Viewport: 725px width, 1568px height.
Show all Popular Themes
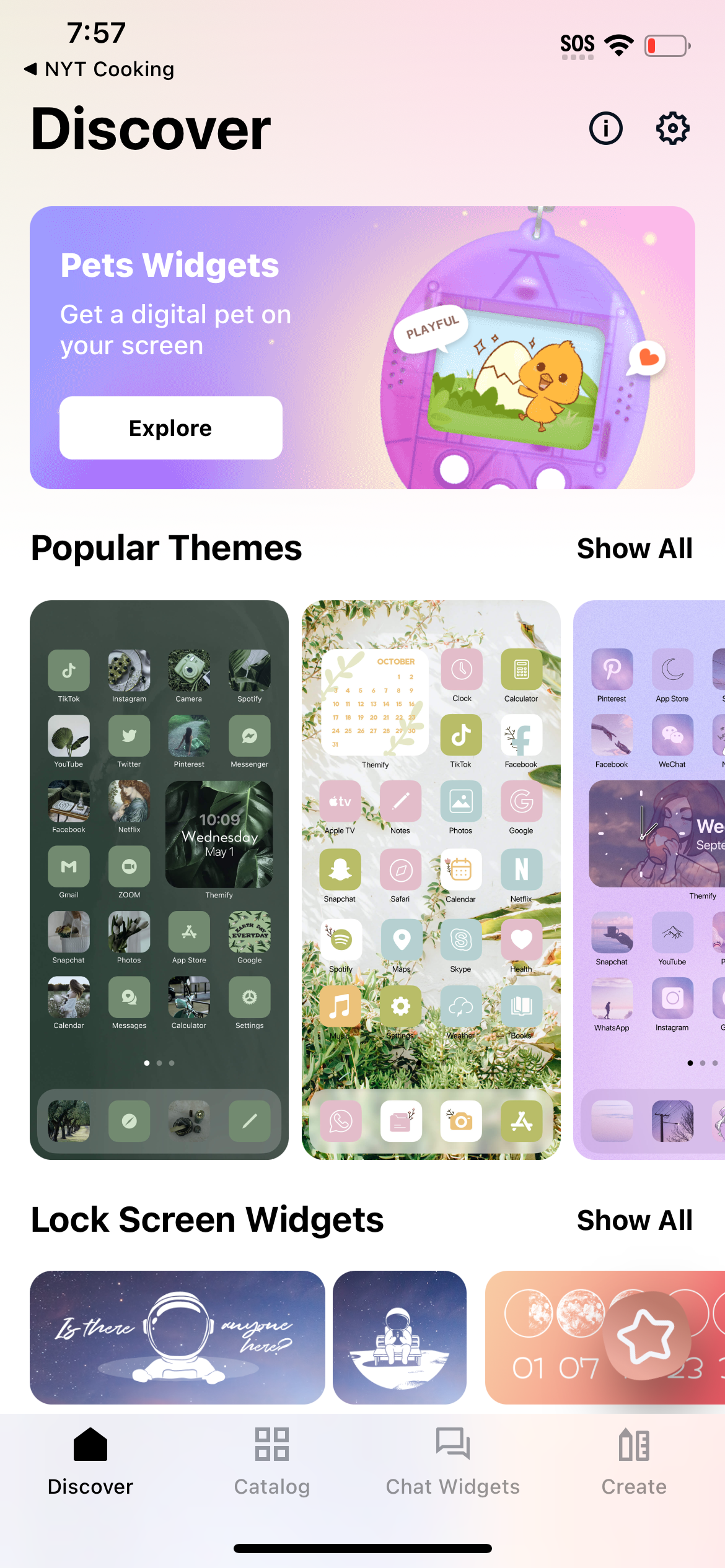pyautogui.click(x=635, y=547)
